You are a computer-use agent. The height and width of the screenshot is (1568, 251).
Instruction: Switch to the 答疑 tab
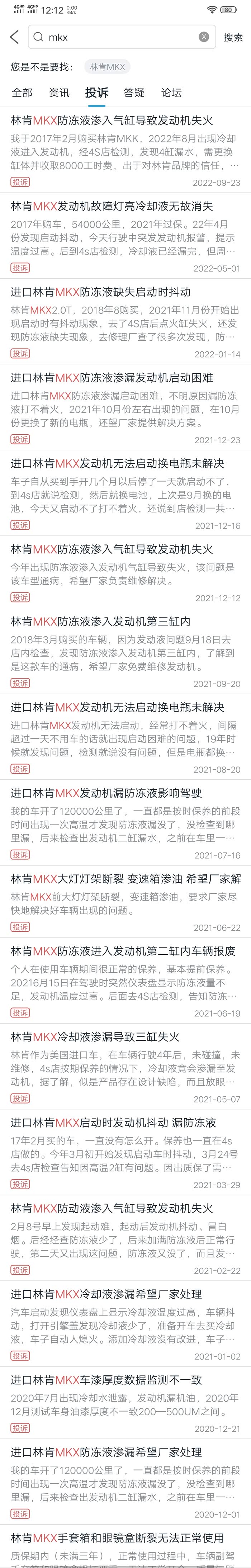[x=134, y=93]
